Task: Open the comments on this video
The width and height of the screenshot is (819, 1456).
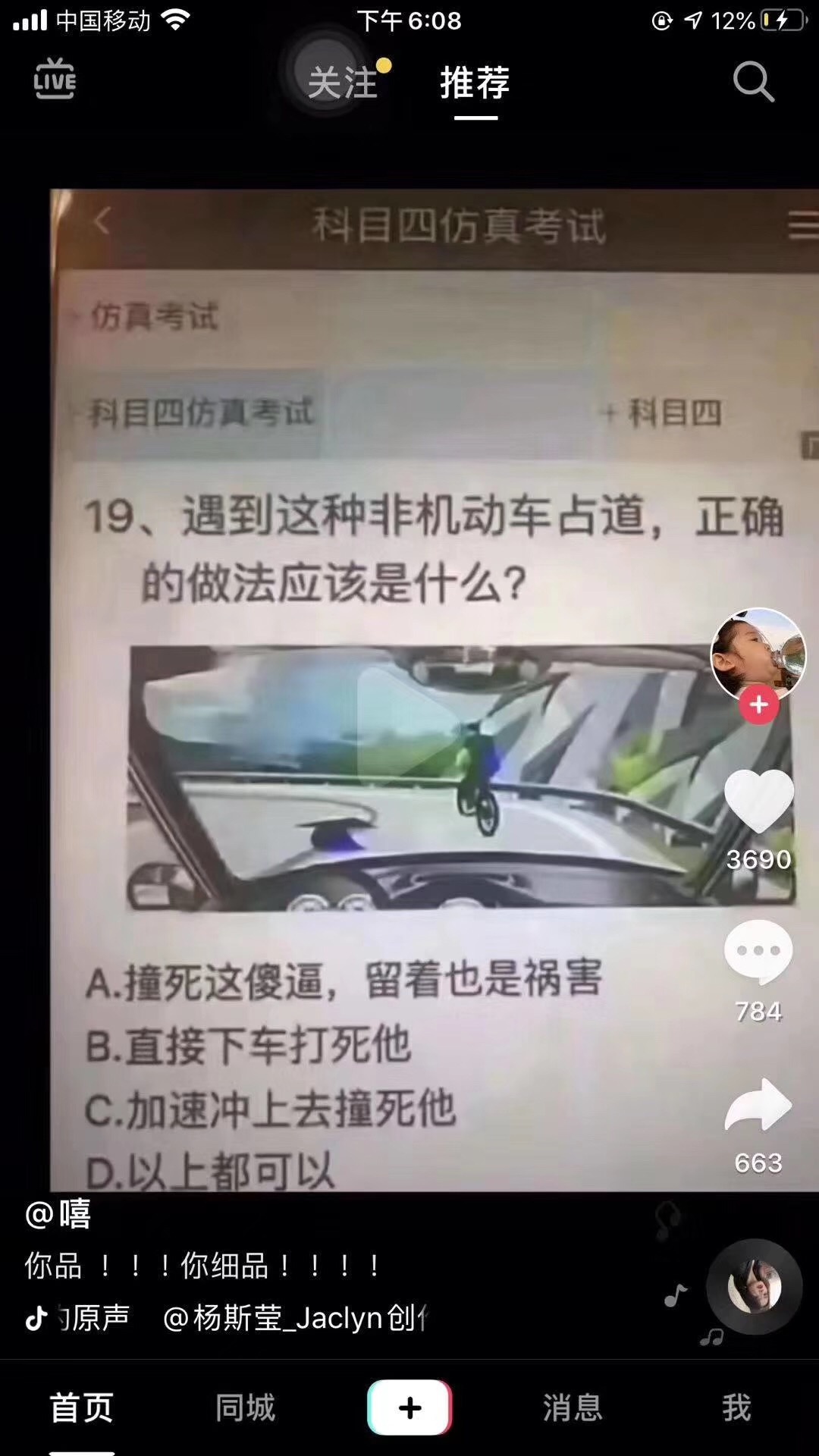Action: click(x=758, y=952)
